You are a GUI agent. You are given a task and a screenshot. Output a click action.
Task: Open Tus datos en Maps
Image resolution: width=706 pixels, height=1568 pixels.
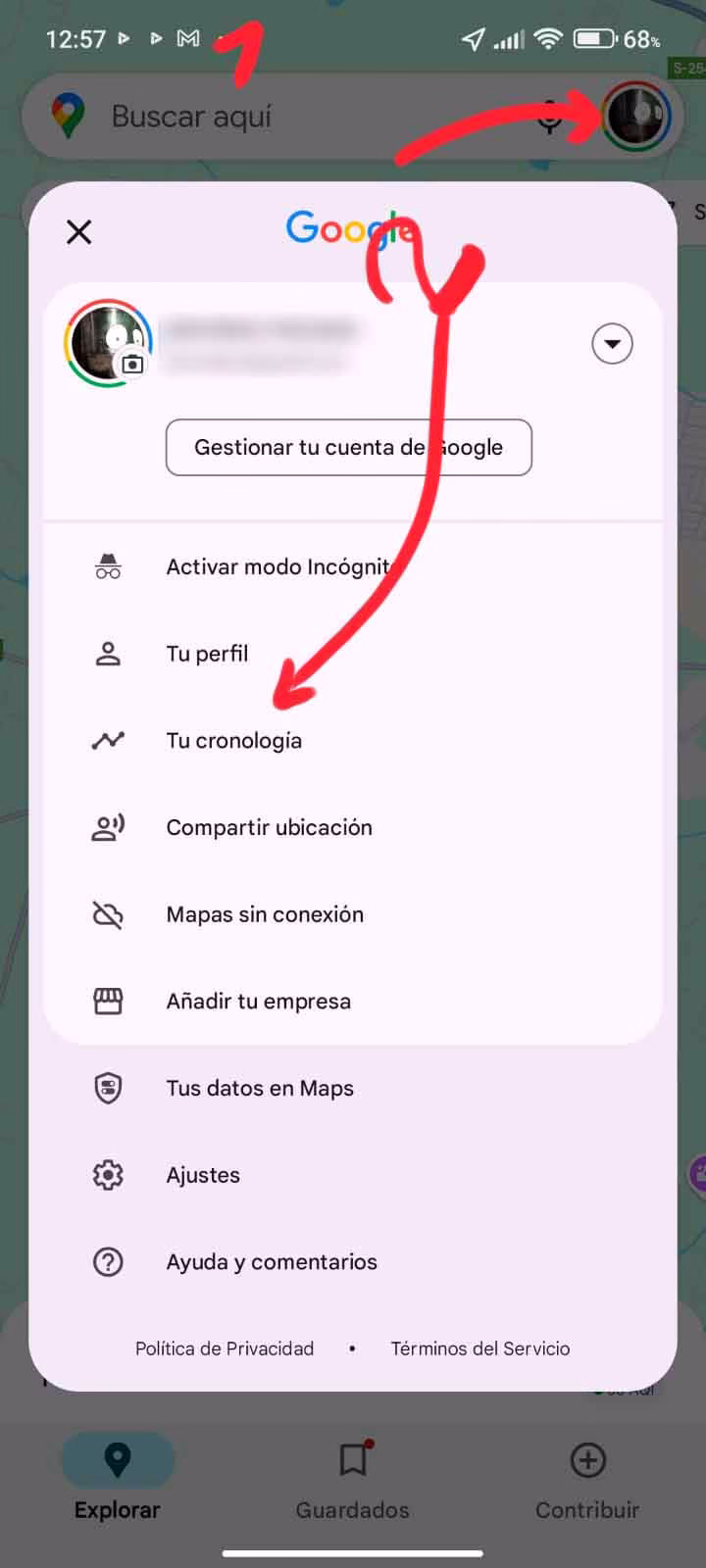[x=353, y=1089]
